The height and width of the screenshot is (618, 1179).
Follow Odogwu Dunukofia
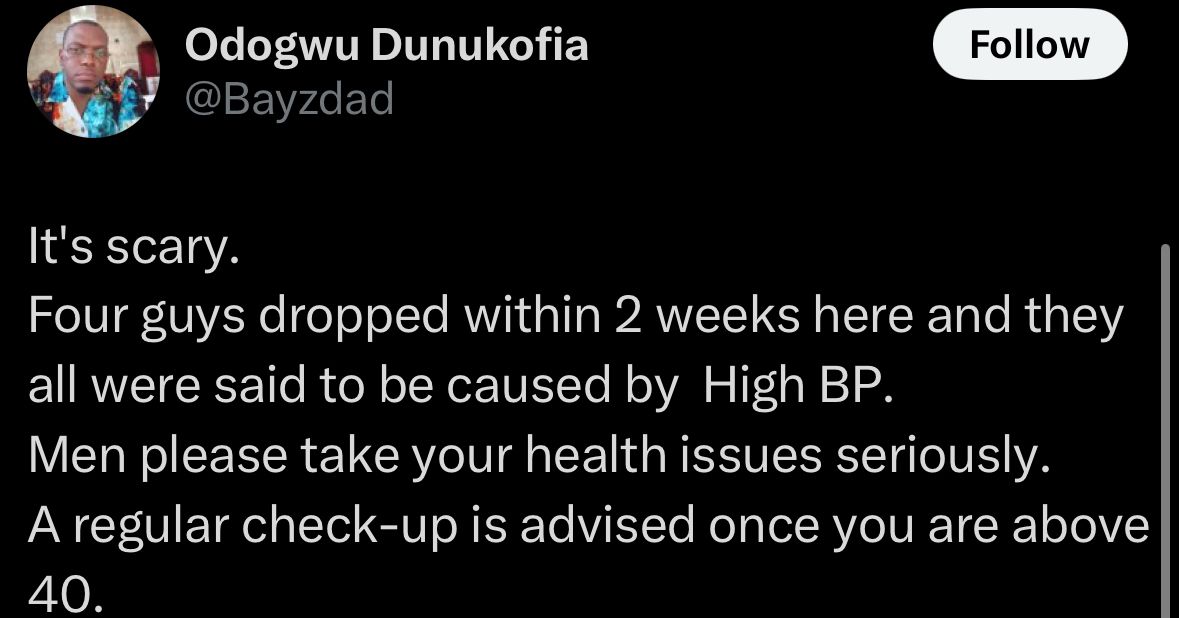point(1029,45)
